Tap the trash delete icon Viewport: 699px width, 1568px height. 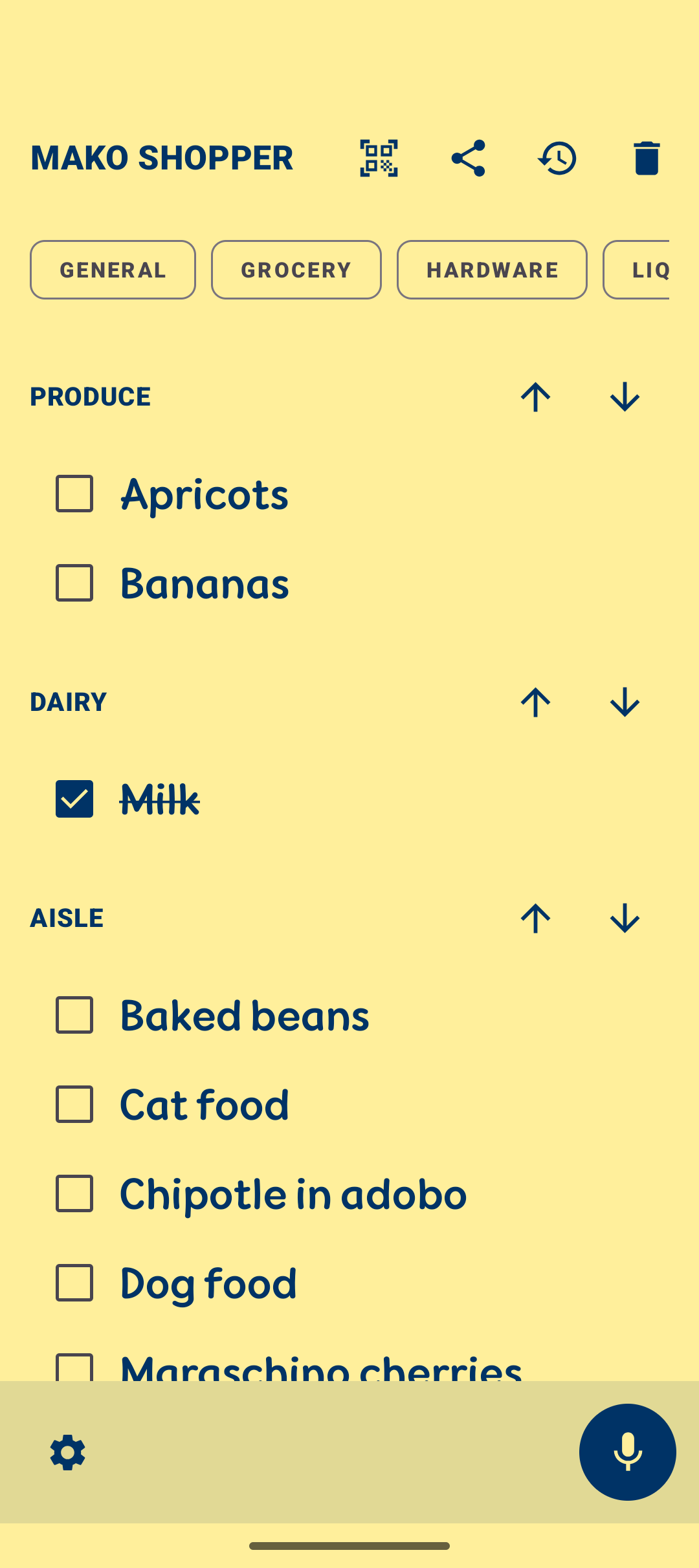tap(647, 158)
